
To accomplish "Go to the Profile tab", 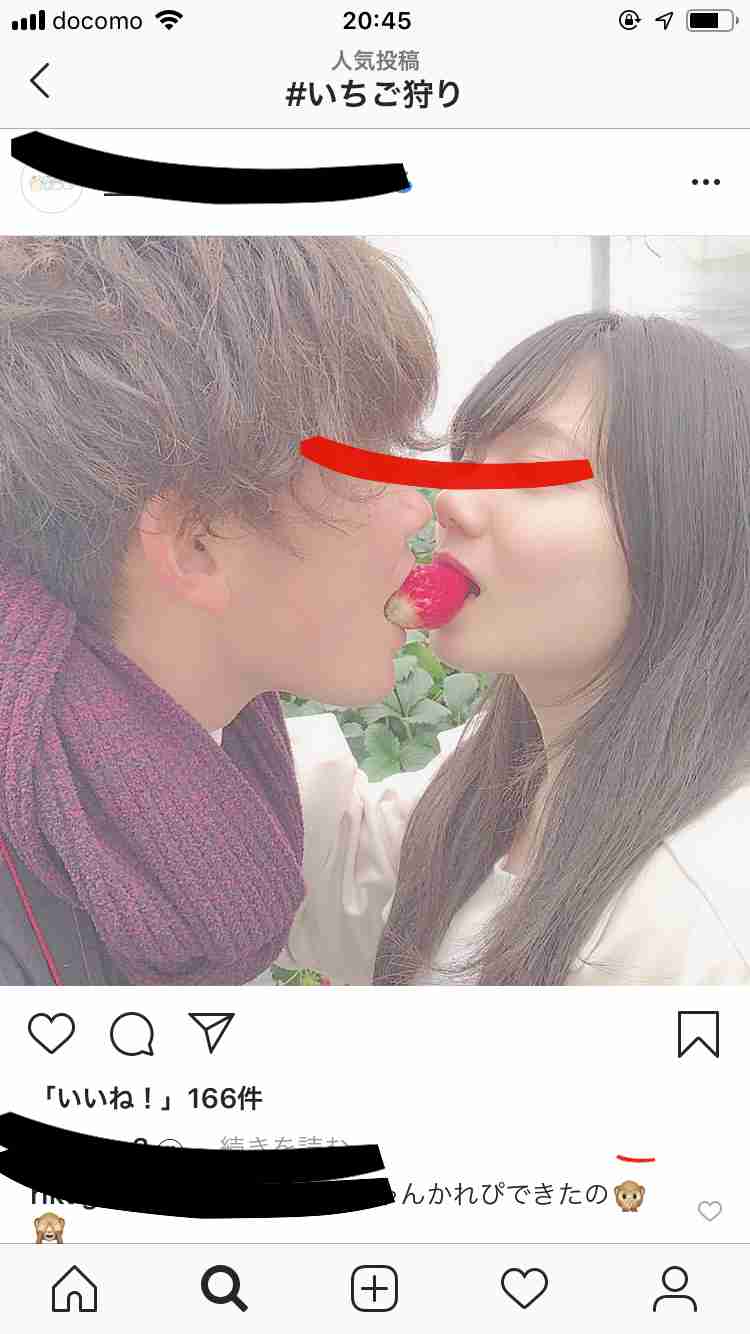I will point(675,1288).
